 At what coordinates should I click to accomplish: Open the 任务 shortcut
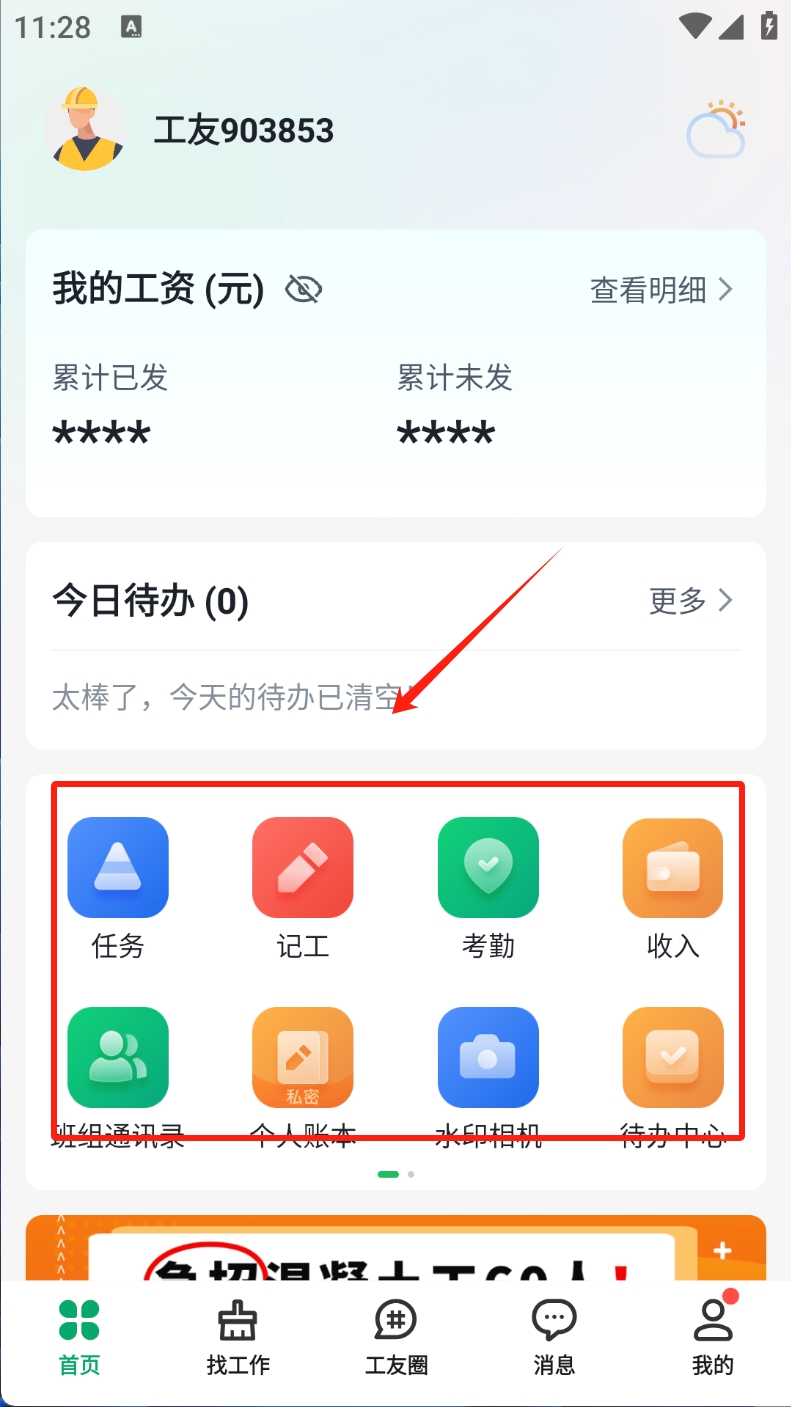(x=118, y=868)
